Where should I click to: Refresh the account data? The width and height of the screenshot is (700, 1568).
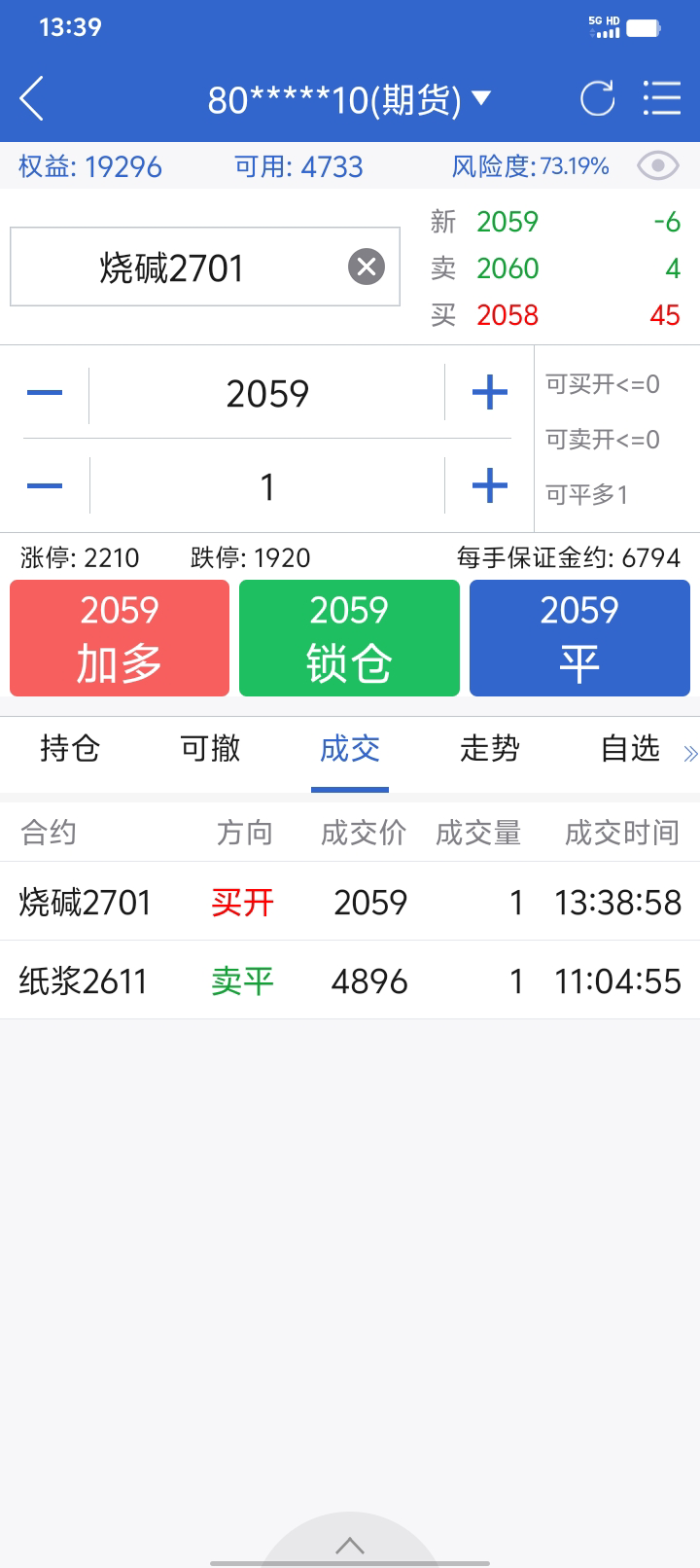(597, 99)
